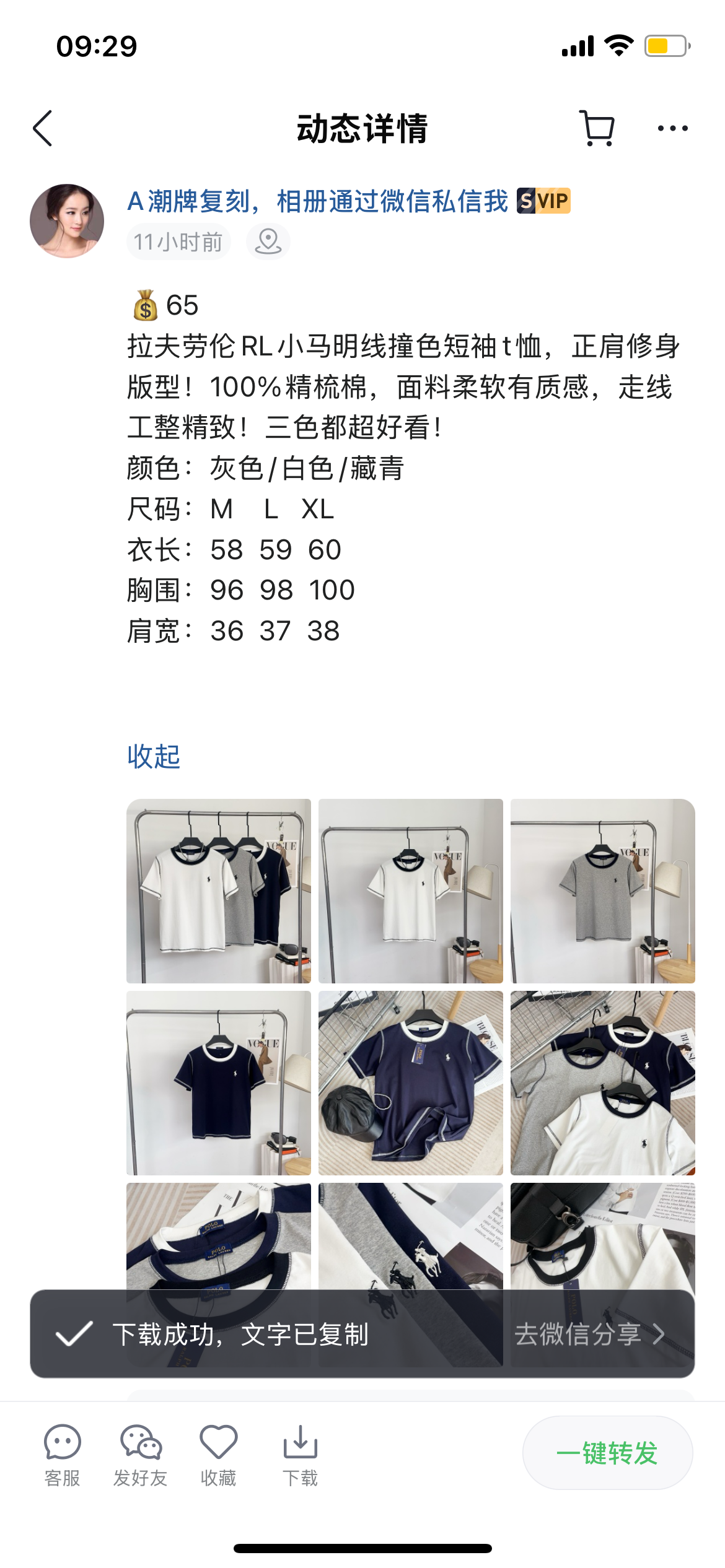Open photo of navy t-shirt on rack

(219, 1082)
